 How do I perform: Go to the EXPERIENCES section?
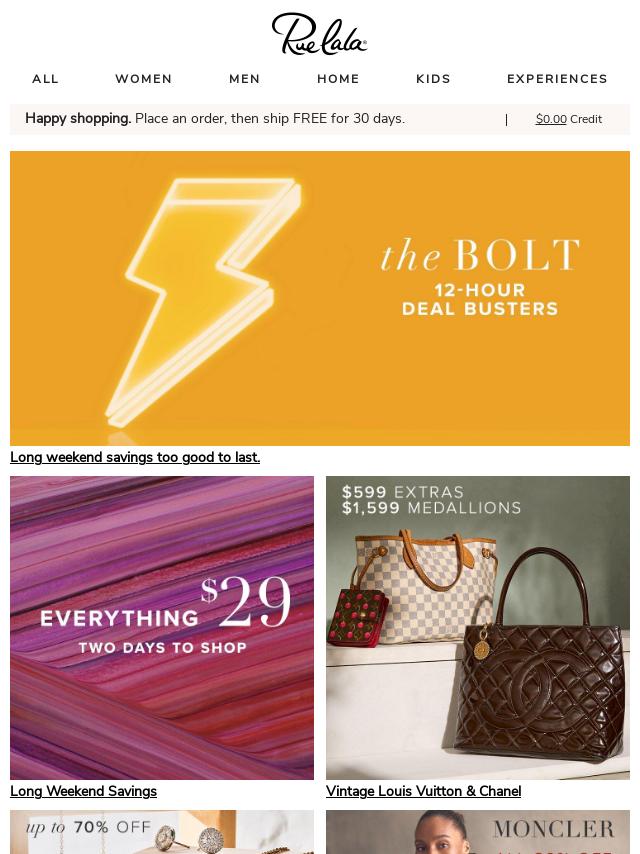pyautogui.click(x=557, y=79)
